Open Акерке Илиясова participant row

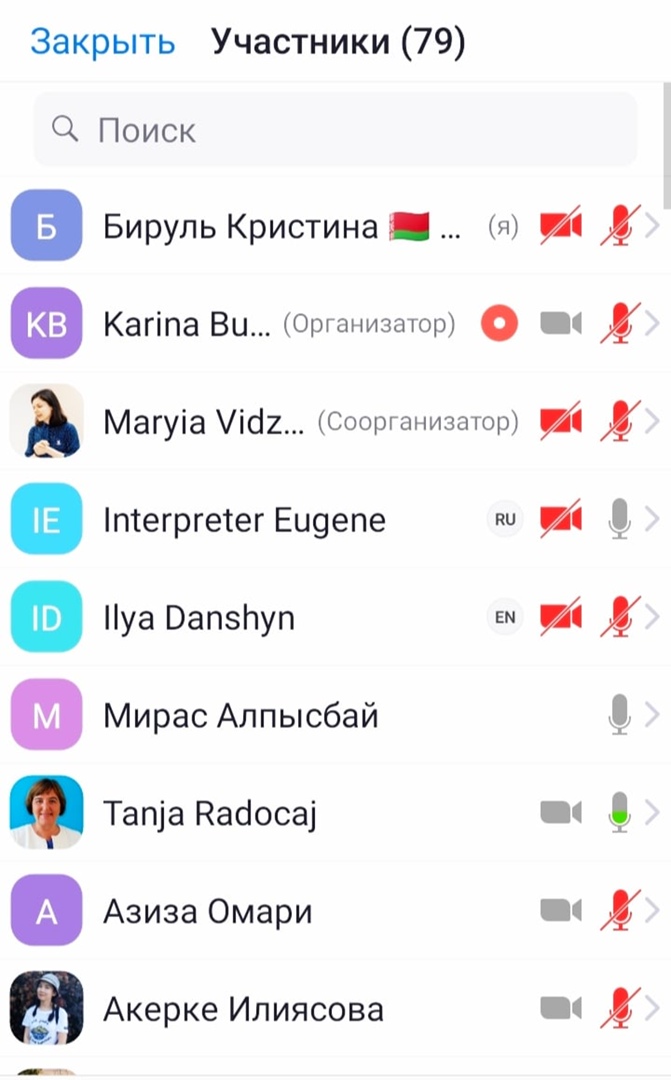pos(243,1009)
